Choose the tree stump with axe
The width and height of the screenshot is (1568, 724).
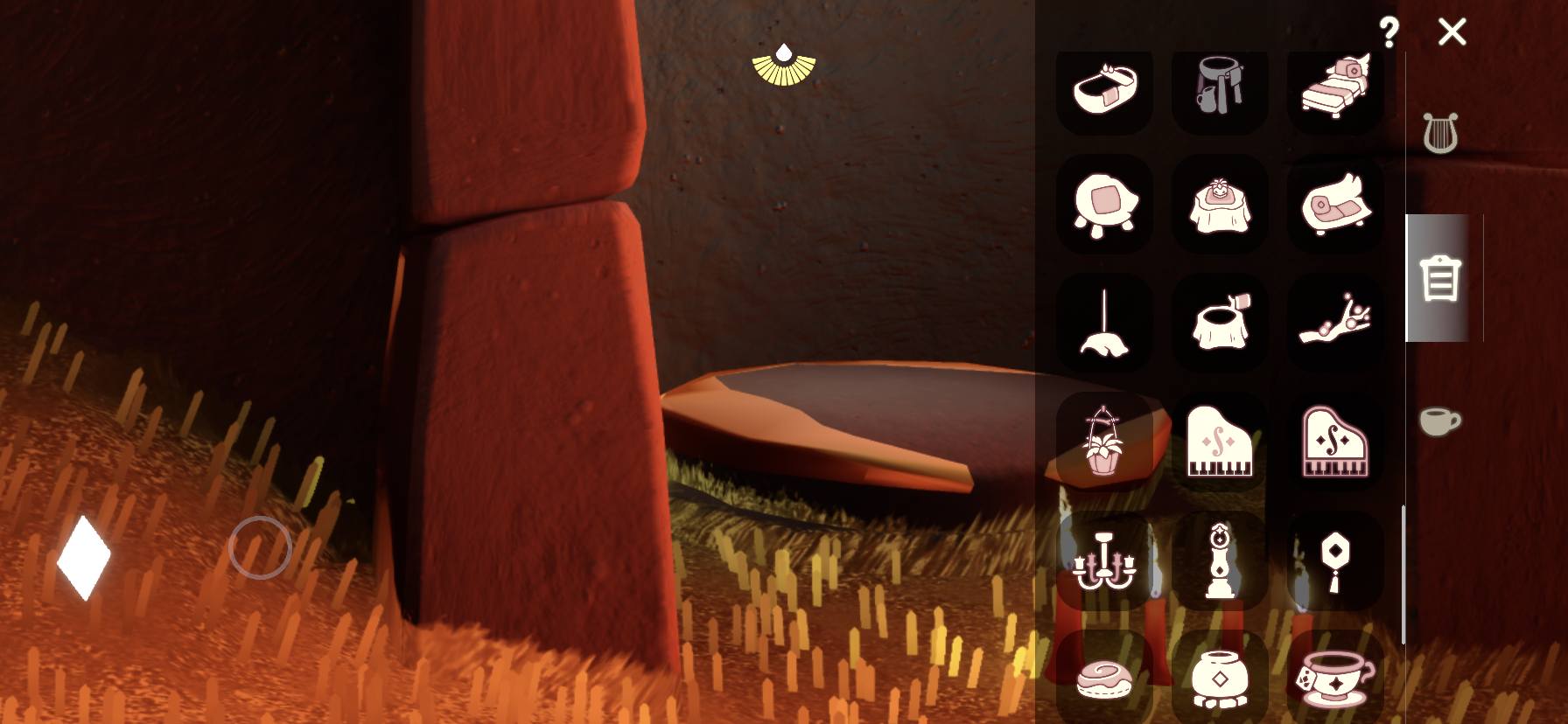pyautogui.click(x=1220, y=323)
